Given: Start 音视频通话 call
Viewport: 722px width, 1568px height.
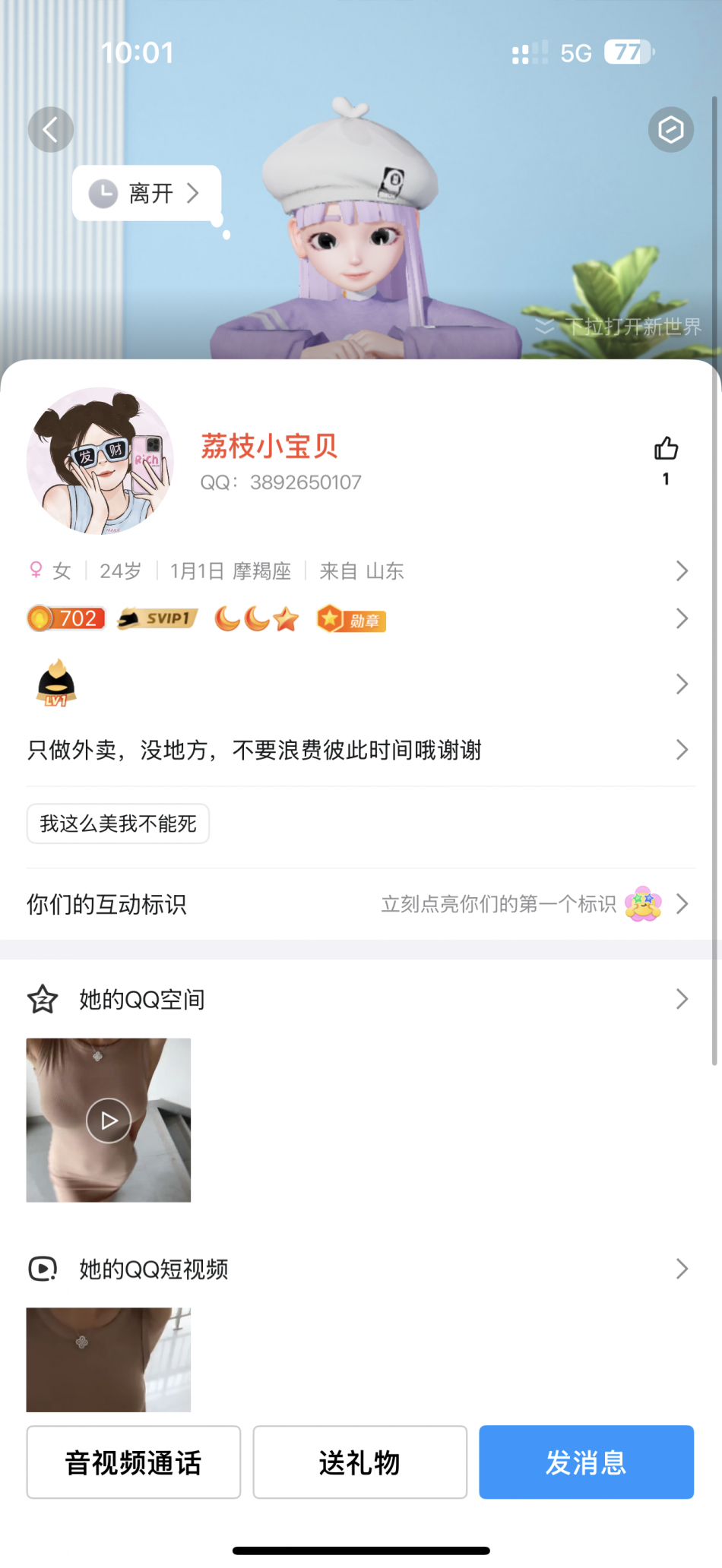Looking at the screenshot, I should tap(134, 1462).
